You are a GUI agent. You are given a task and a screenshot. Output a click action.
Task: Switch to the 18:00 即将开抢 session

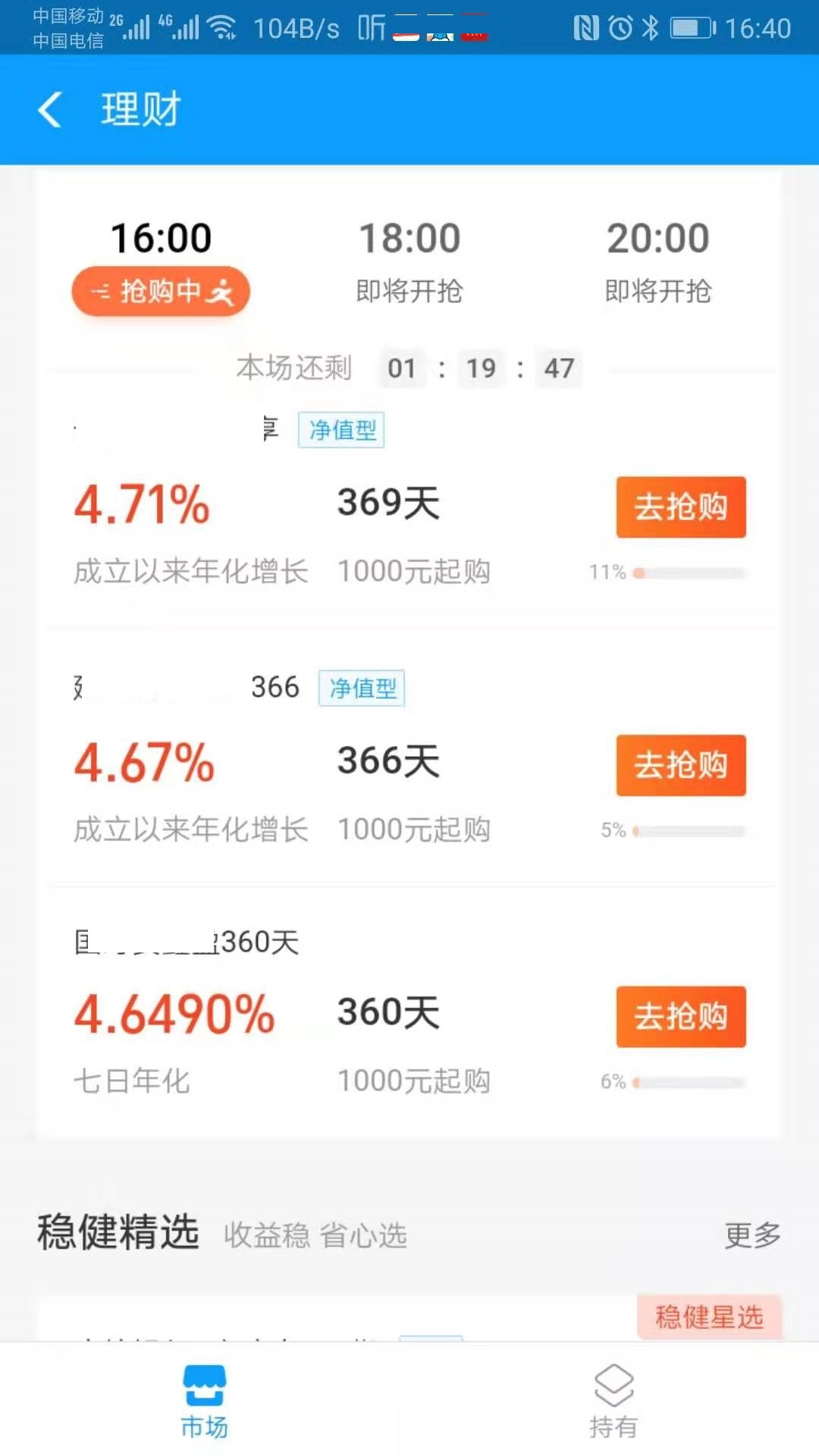point(409,262)
